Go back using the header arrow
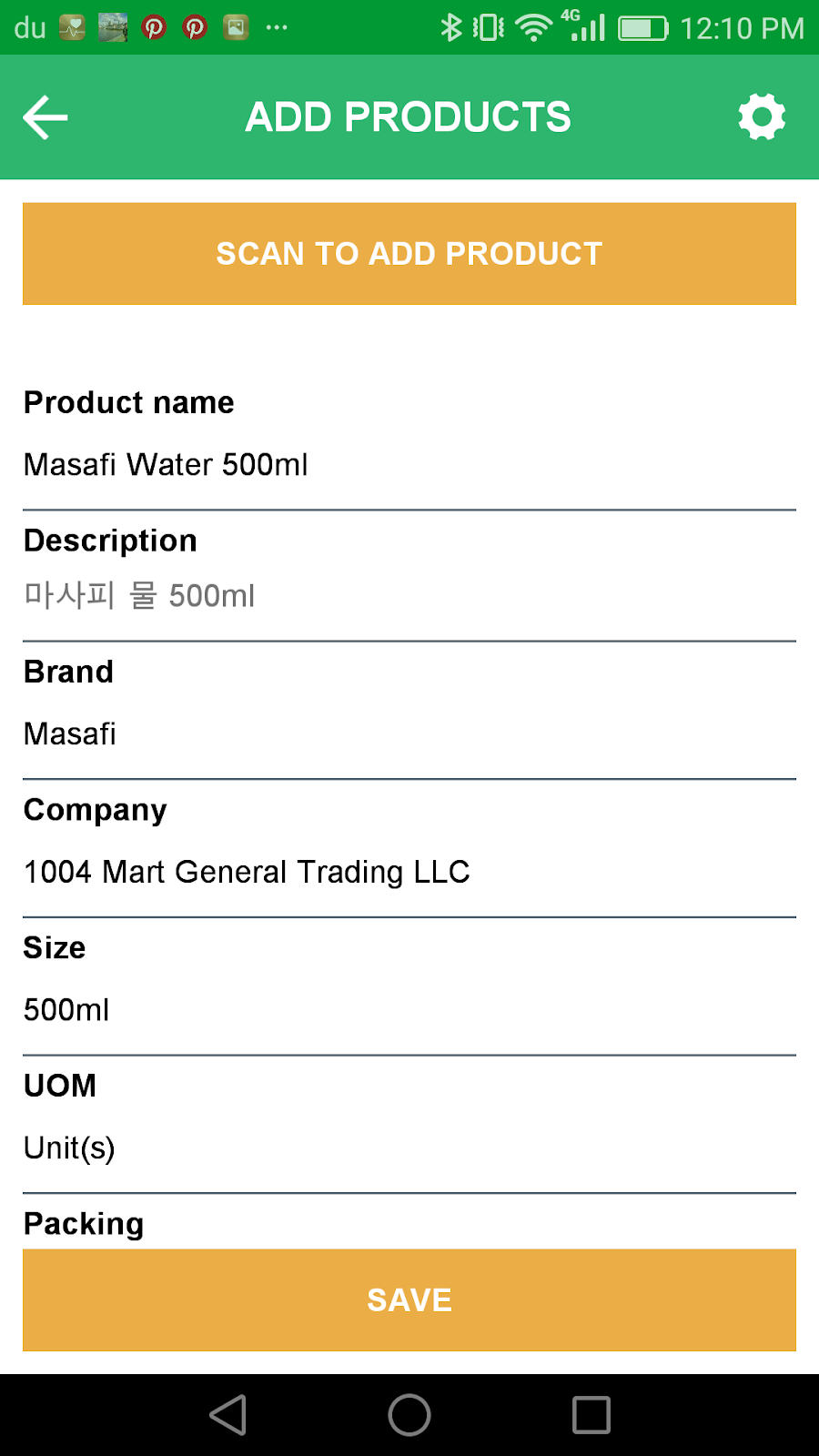This screenshot has height=1456, width=819. (x=45, y=117)
